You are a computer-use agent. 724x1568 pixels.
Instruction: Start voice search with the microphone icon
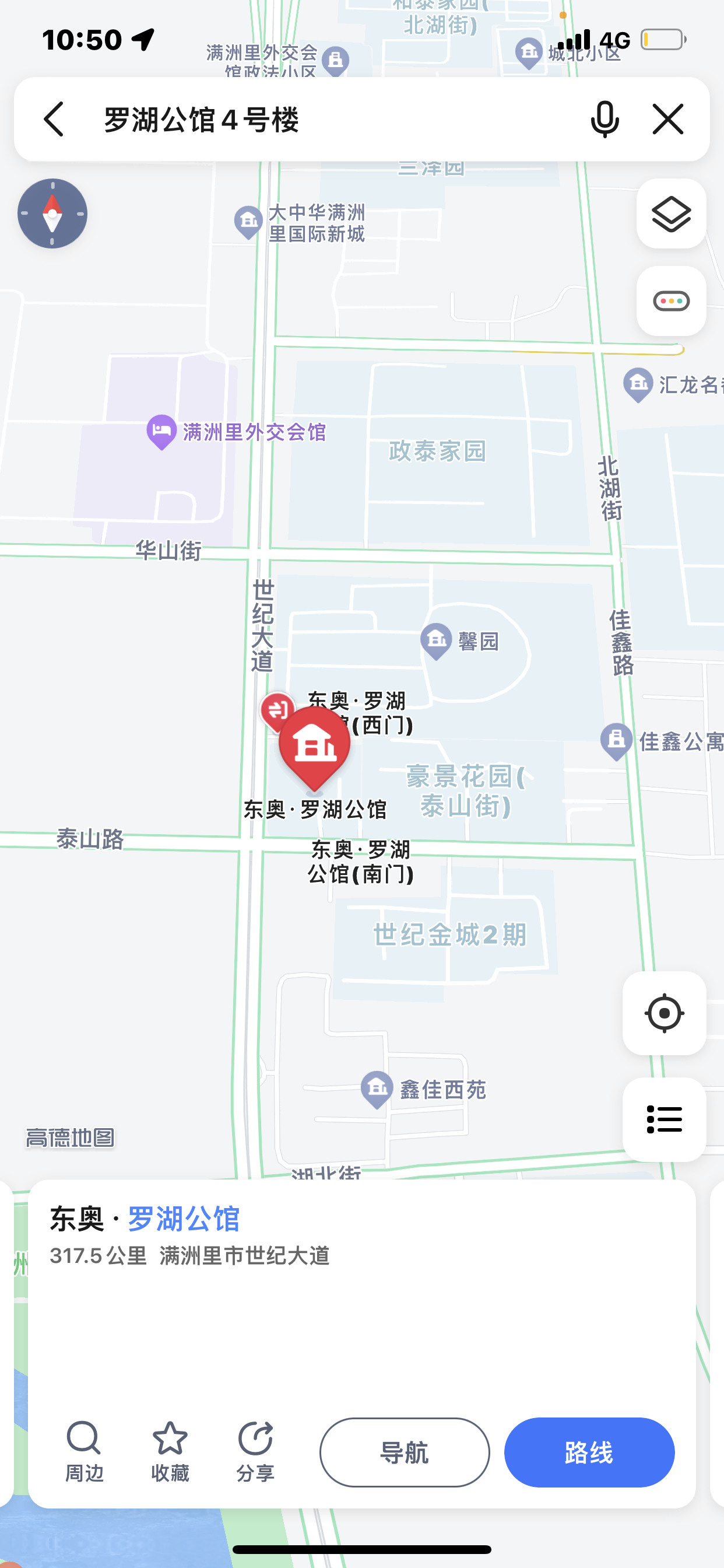click(604, 120)
